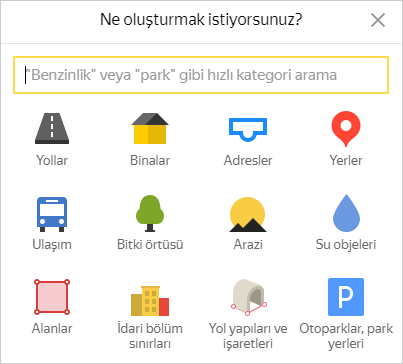The width and height of the screenshot is (403, 364).
Task: Open Otoparklar, park yerleri category
Action: [x=346, y=314]
